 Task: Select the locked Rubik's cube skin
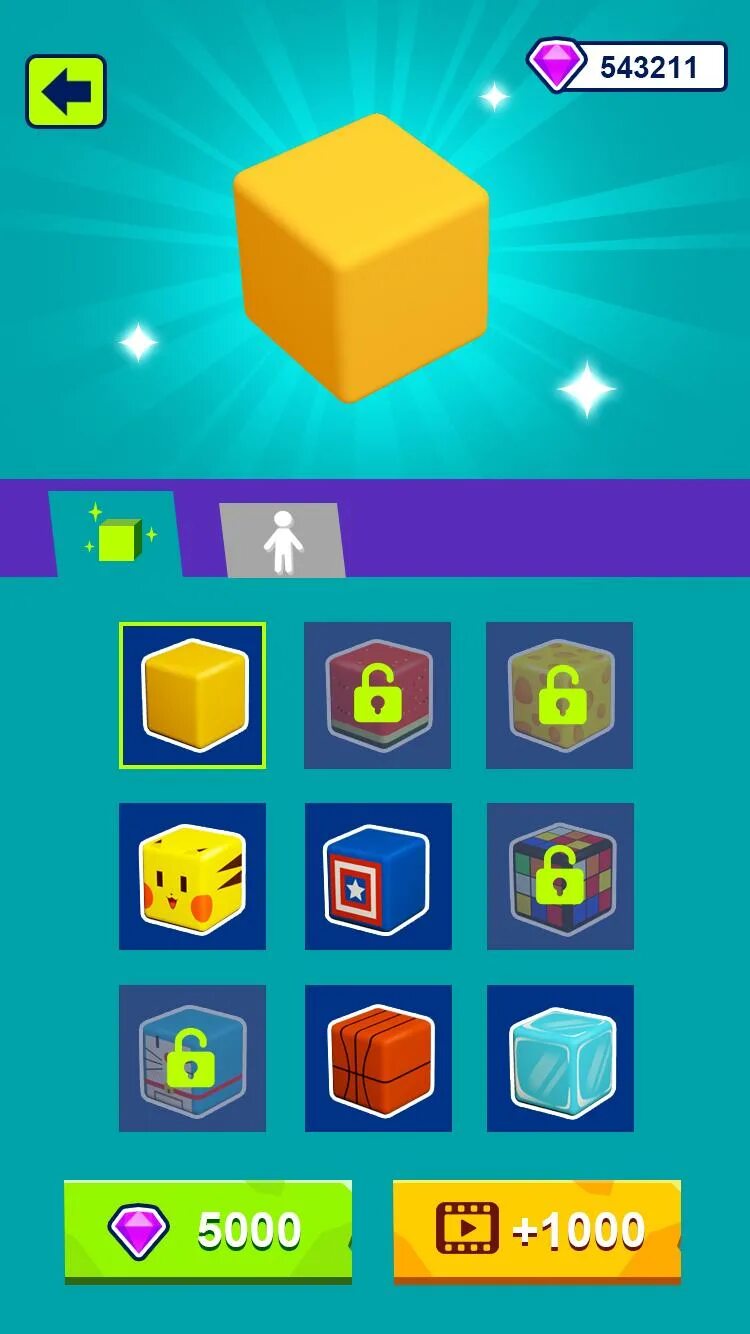coord(560,876)
